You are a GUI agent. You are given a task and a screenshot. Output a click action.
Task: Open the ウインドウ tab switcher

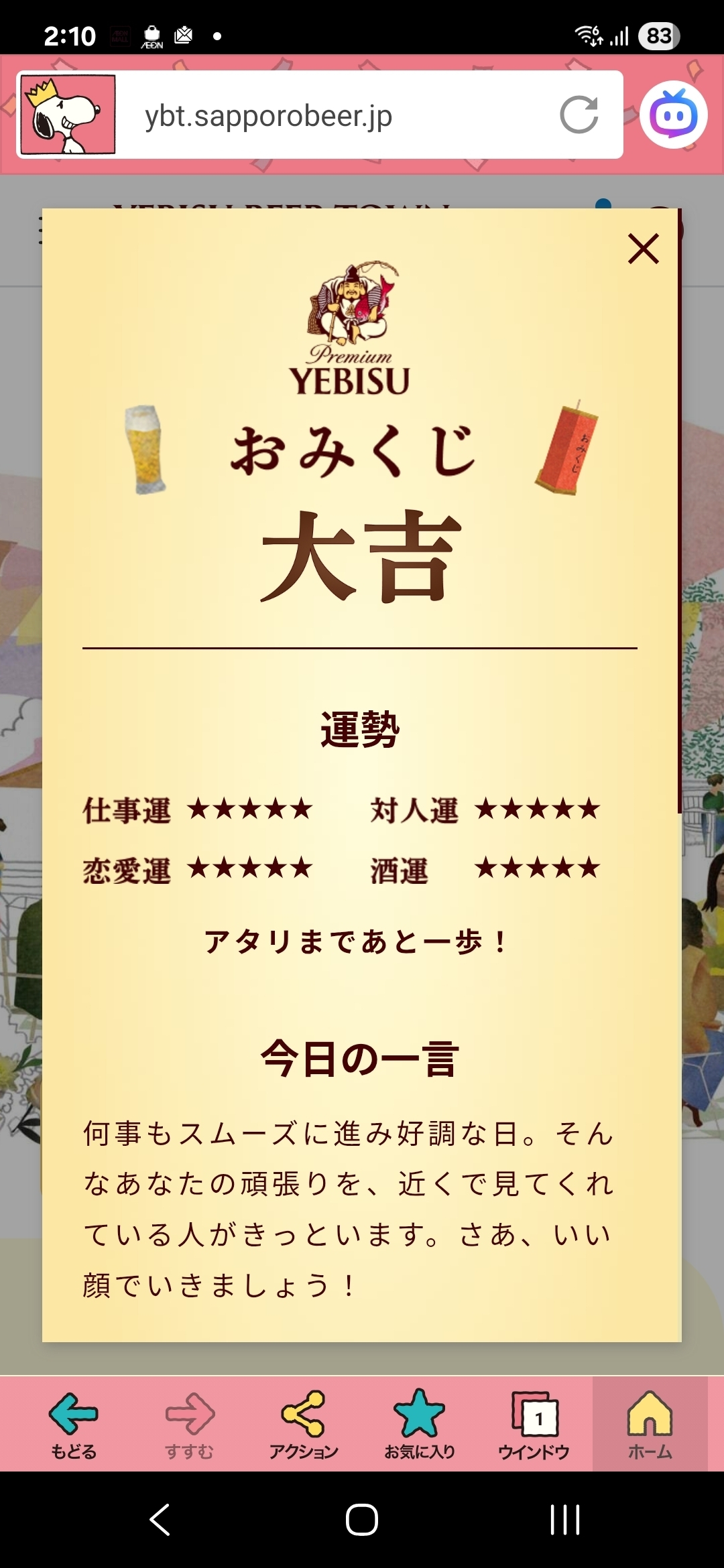[534, 1423]
